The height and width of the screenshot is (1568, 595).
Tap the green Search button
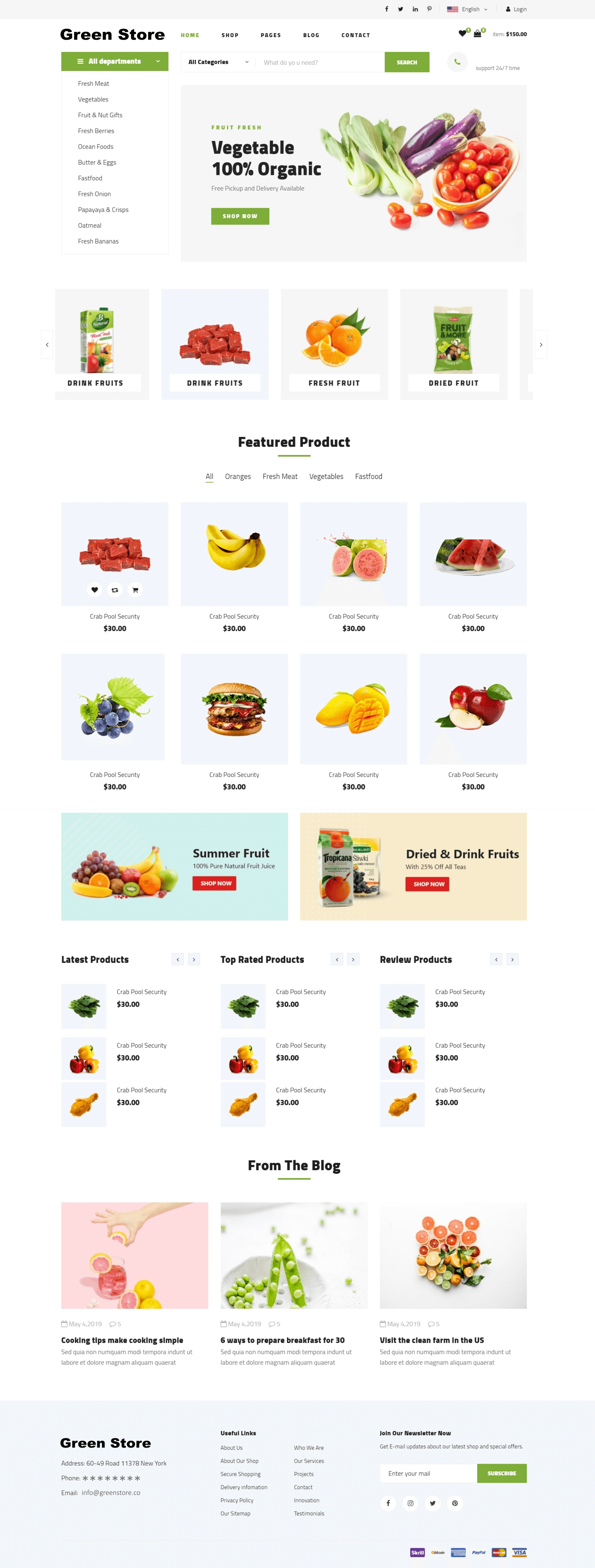point(407,62)
